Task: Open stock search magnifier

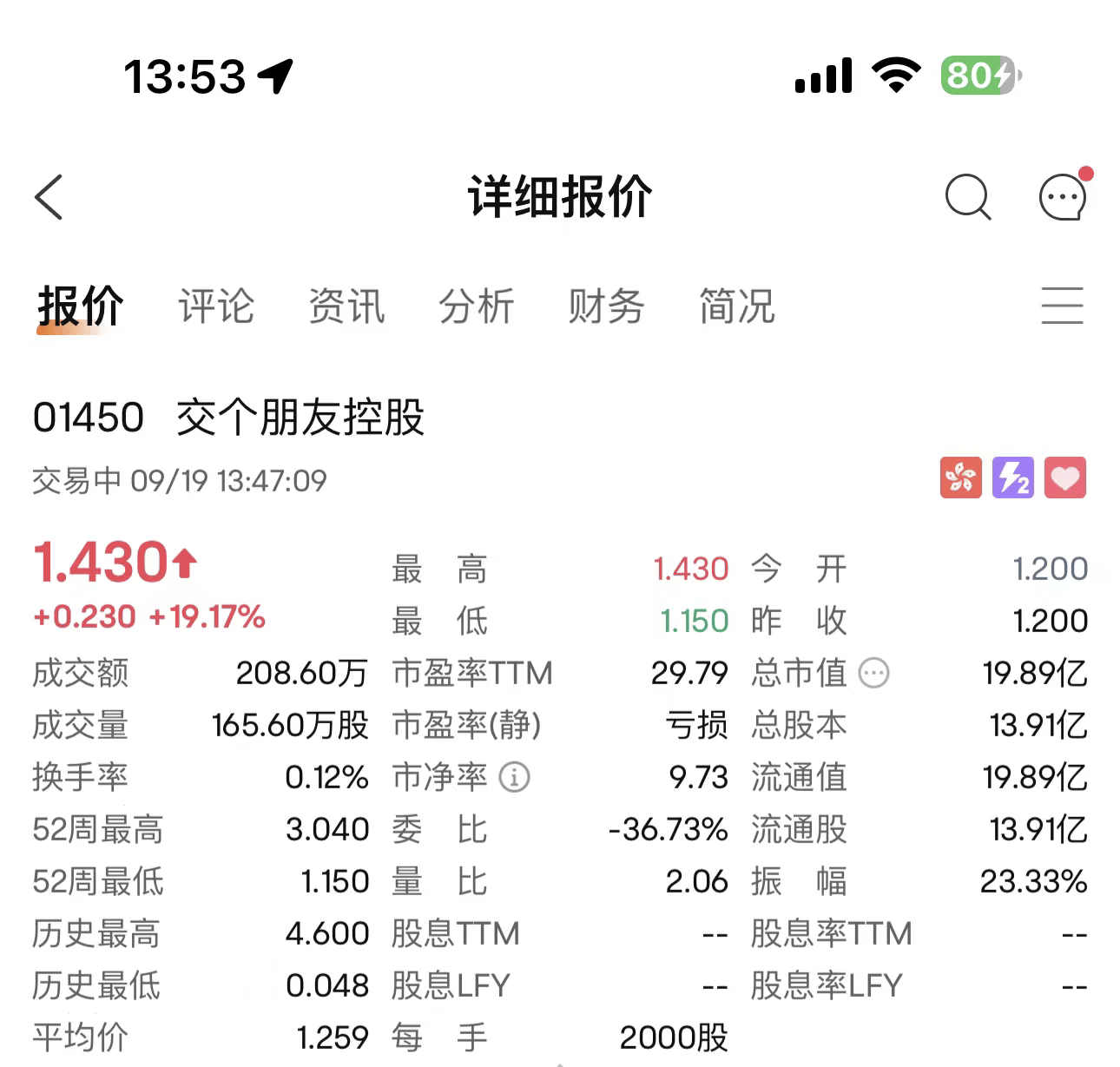Action: tap(967, 197)
